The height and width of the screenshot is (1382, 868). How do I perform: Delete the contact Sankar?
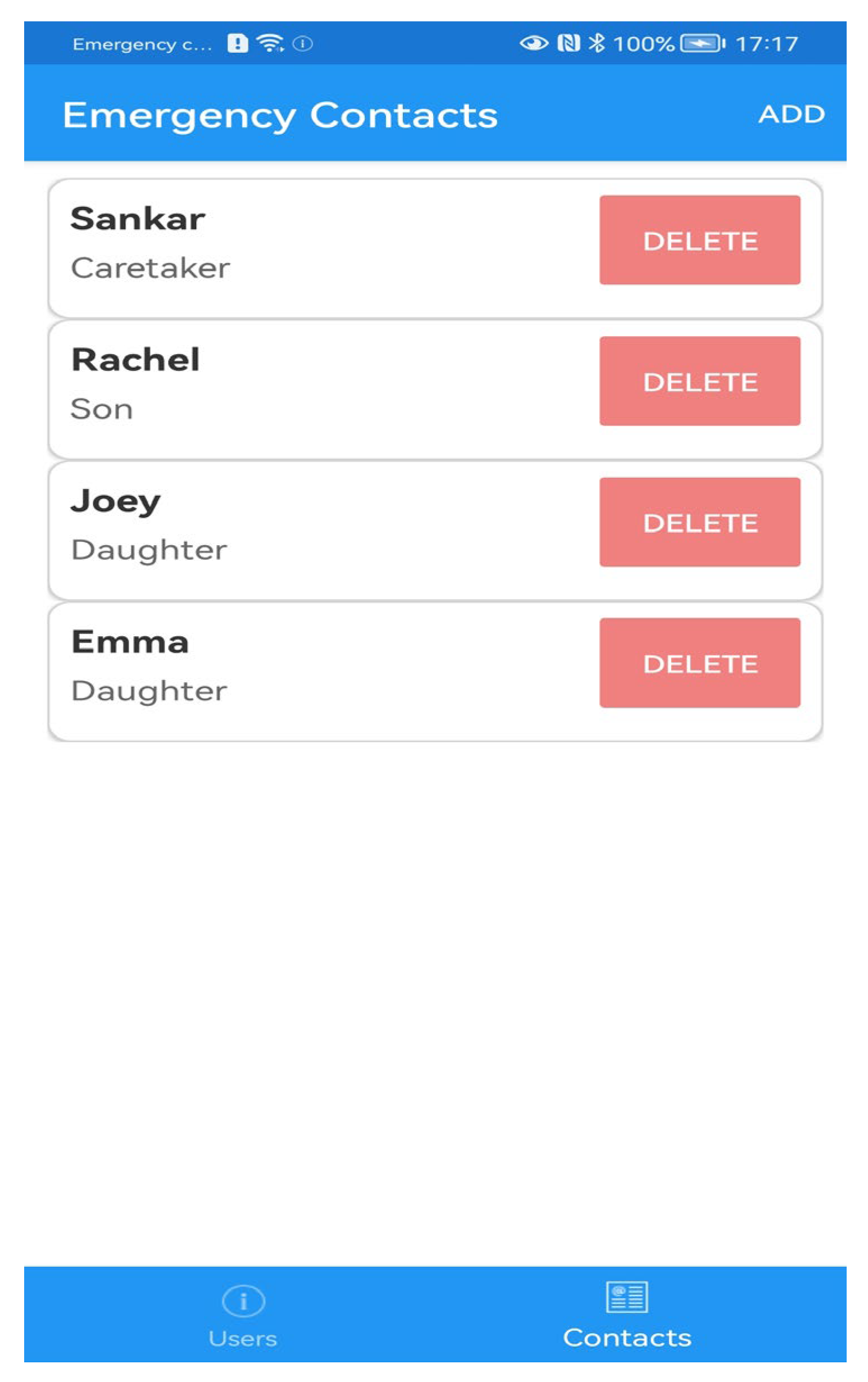[699, 240]
